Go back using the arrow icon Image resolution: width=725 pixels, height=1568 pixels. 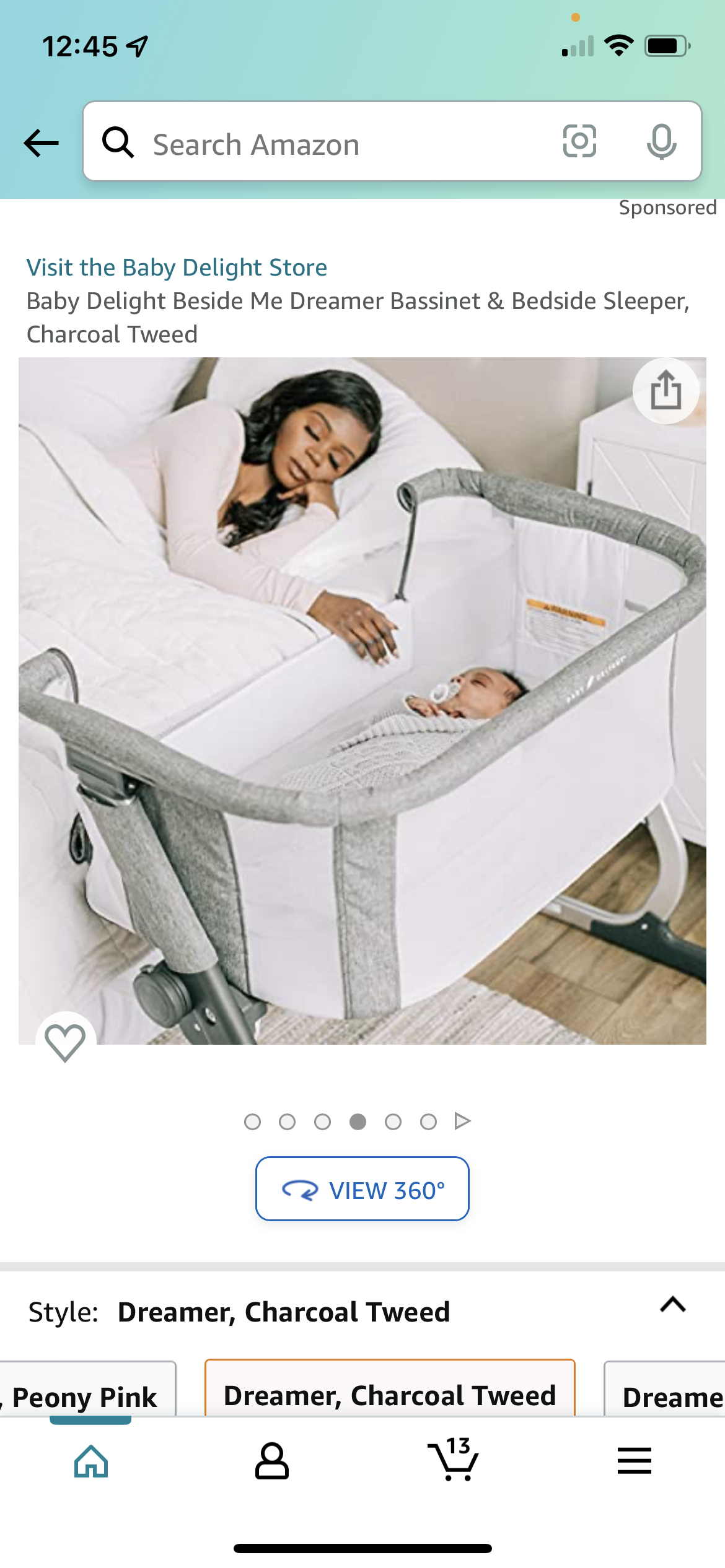[x=41, y=144]
